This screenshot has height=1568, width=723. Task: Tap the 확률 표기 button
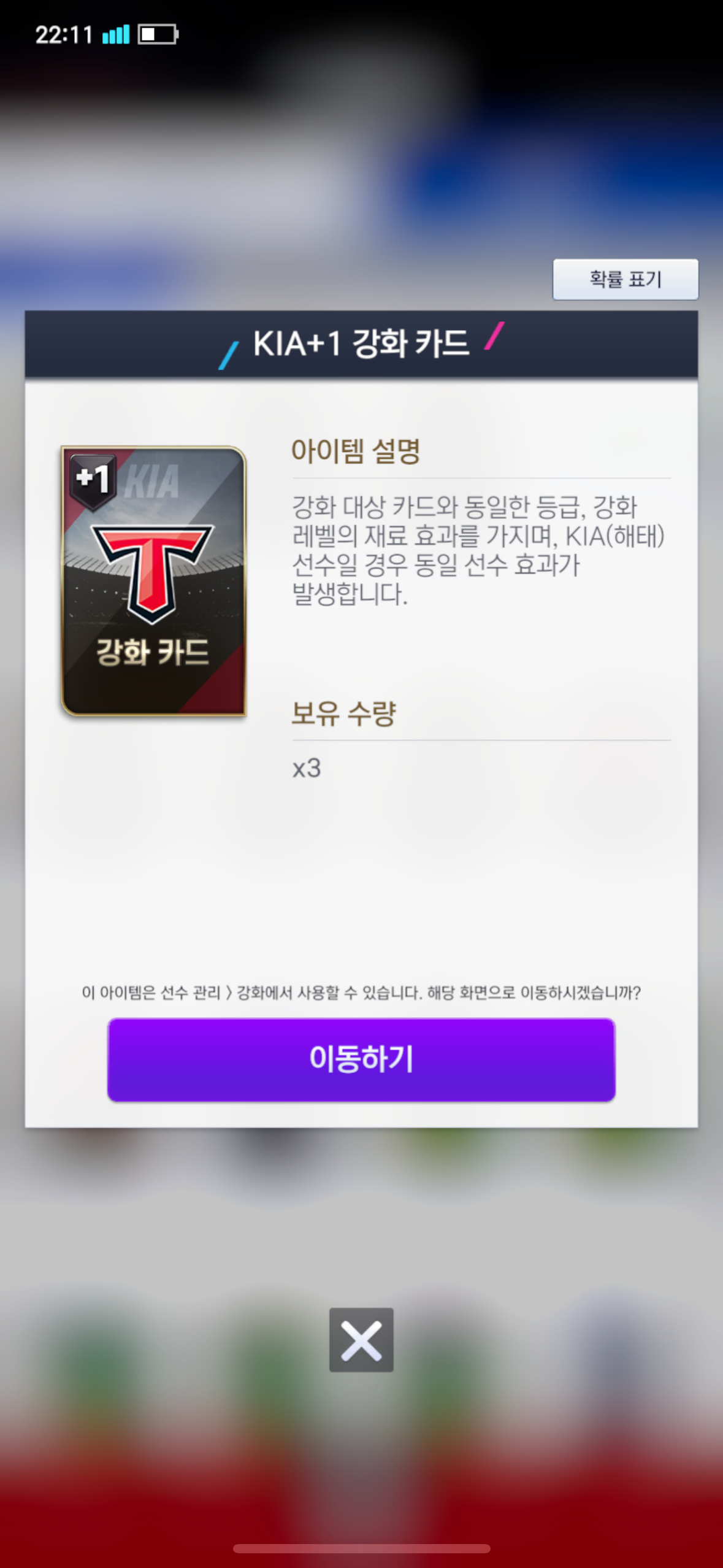point(625,280)
